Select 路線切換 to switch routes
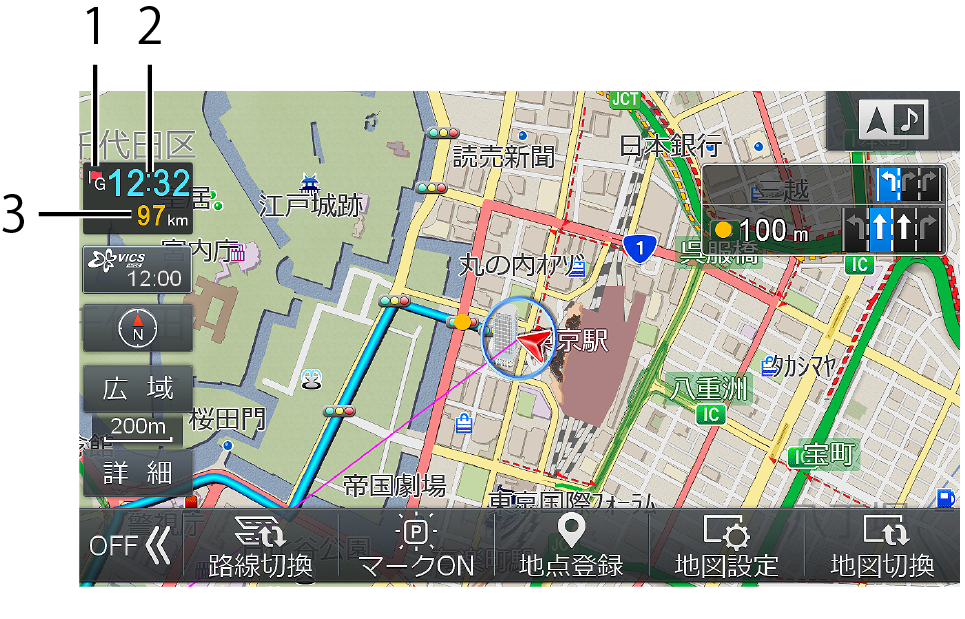Screen dimensions: 965x619 coord(261,546)
